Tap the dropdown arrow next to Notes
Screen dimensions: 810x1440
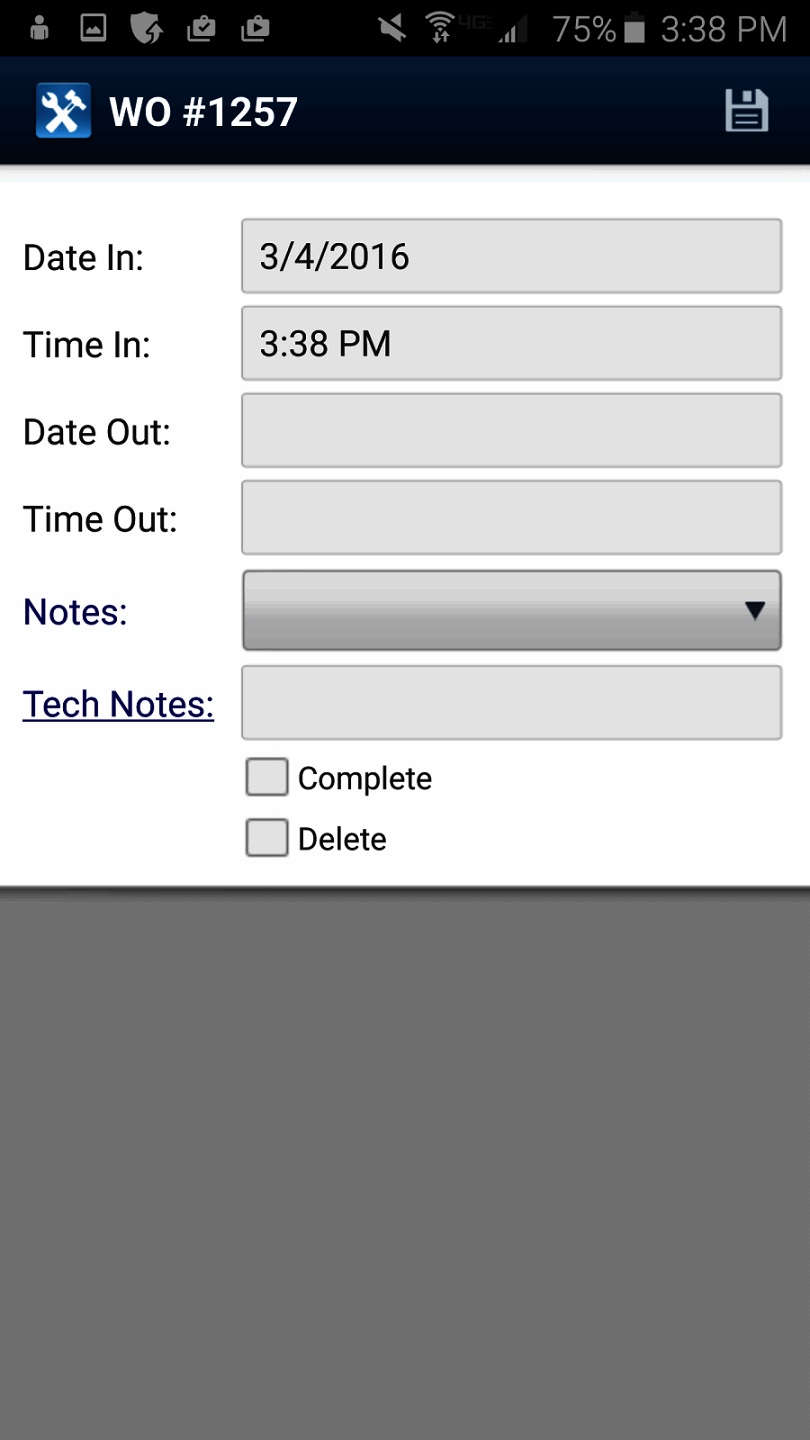[x=755, y=610]
